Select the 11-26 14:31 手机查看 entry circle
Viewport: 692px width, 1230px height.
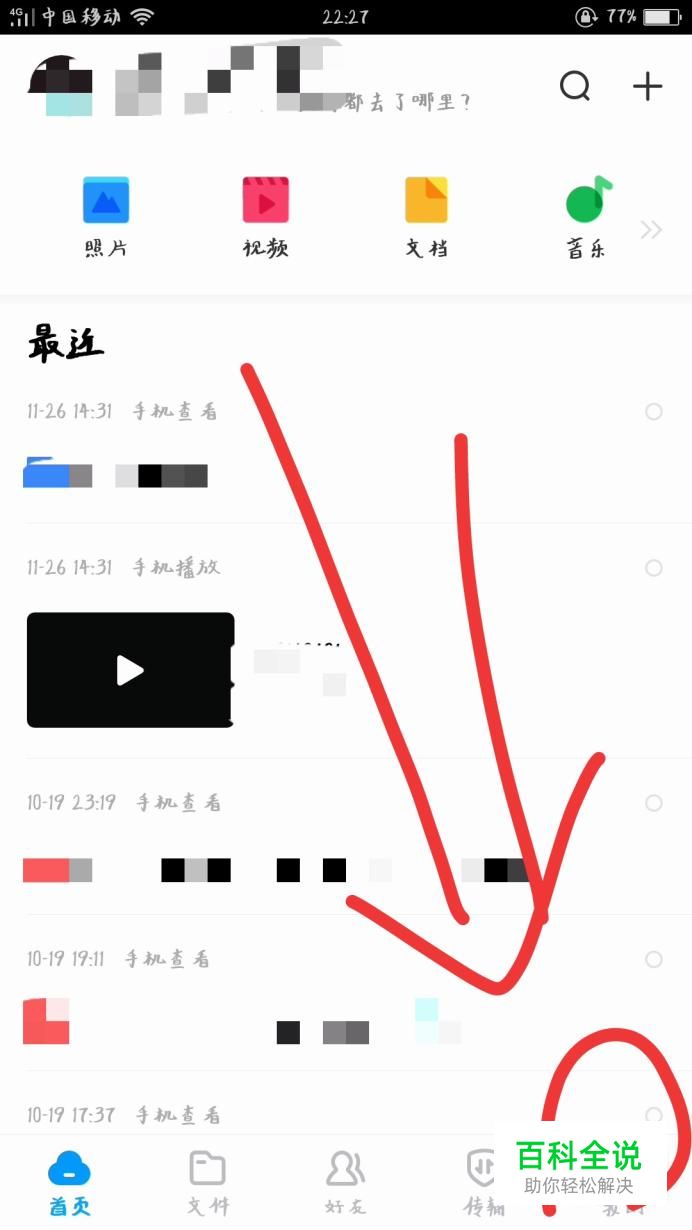point(654,411)
